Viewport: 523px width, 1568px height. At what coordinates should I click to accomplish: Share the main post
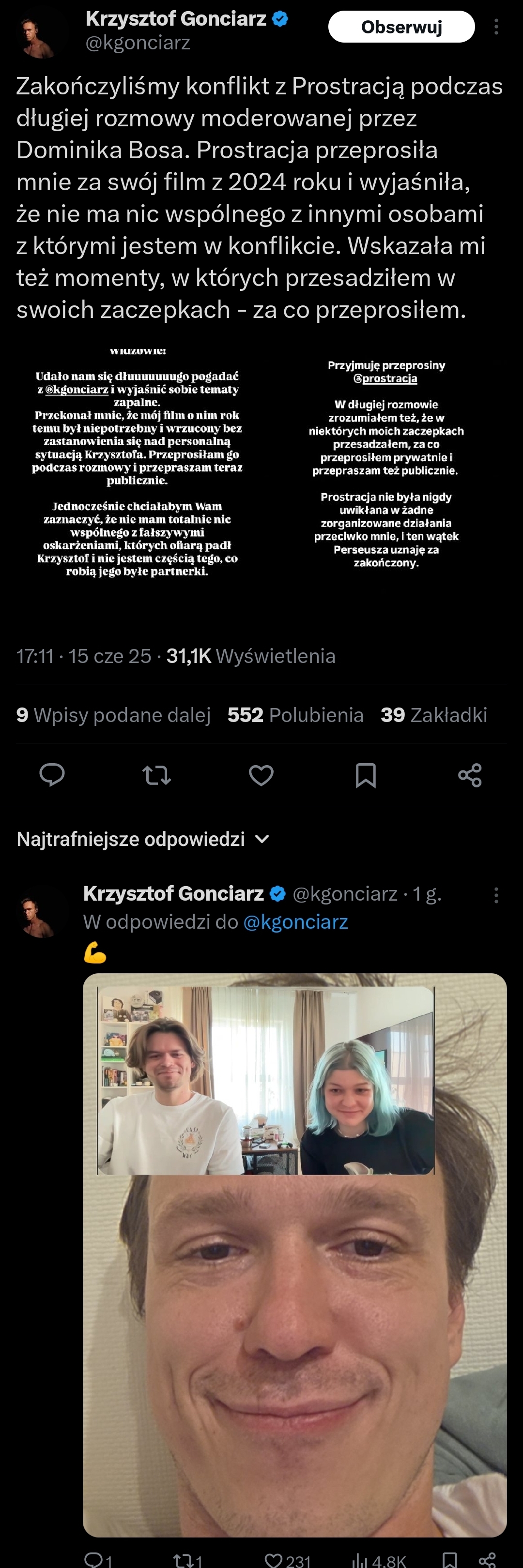tap(469, 775)
